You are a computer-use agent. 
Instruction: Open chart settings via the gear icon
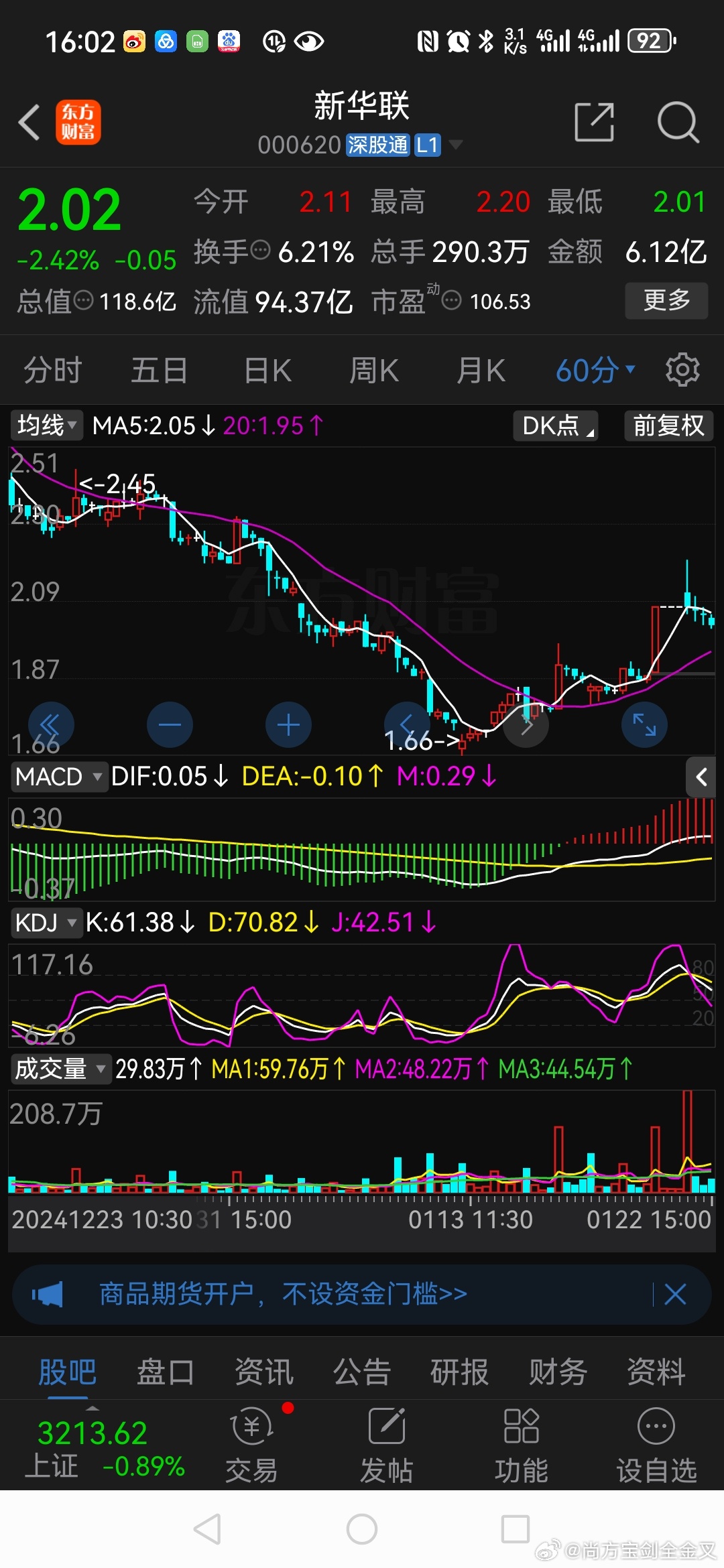[682, 369]
